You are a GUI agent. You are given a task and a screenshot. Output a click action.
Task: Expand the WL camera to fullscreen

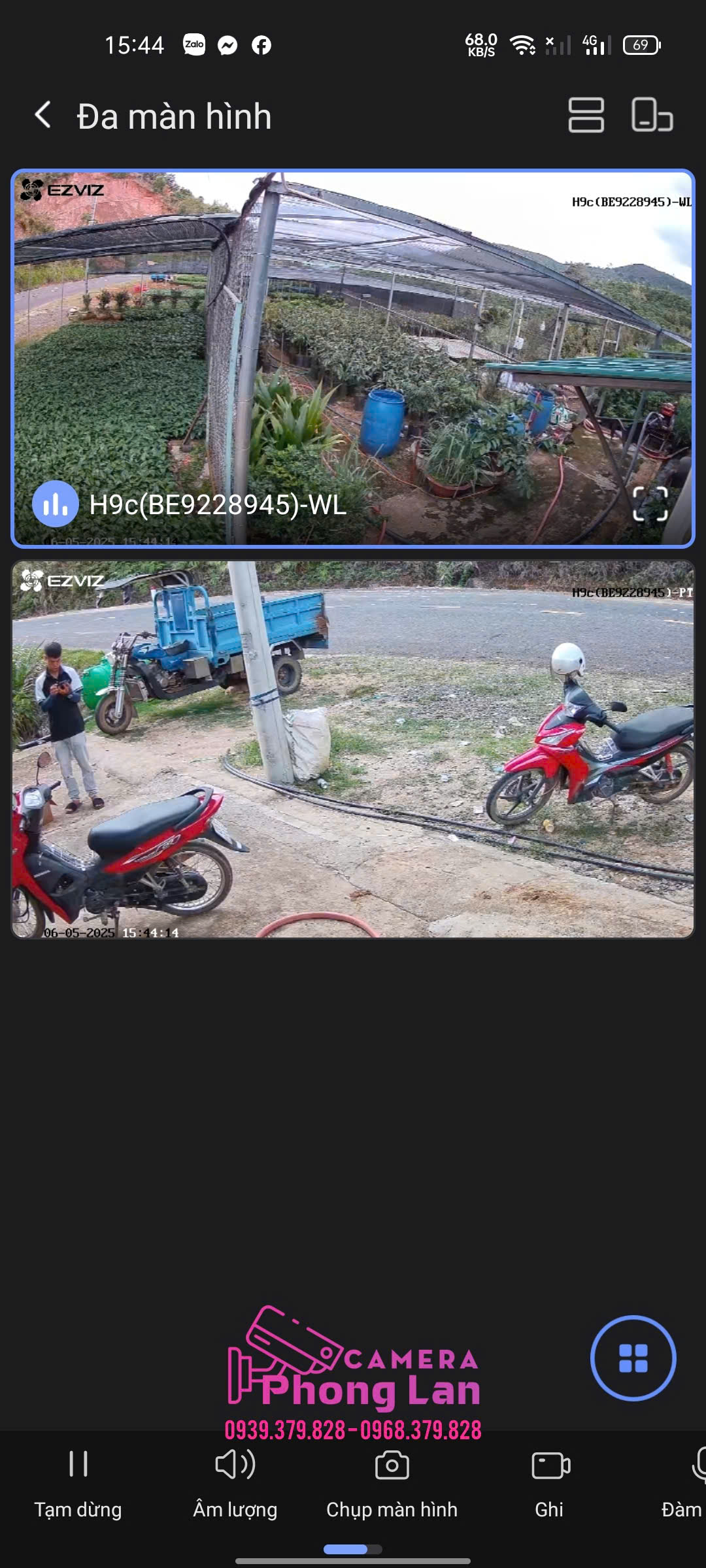coord(650,504)
